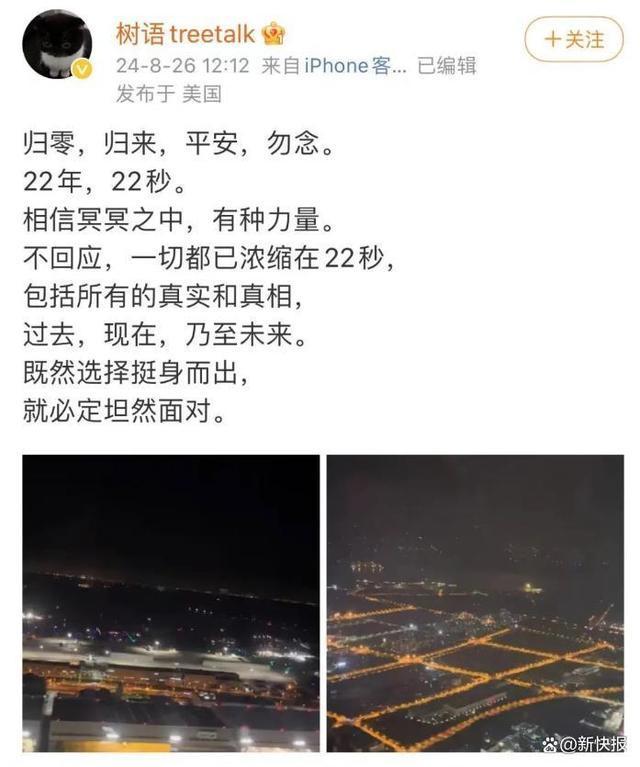View the airport terminal night photo
Screen dimensions: 640x767
(171, 603)
